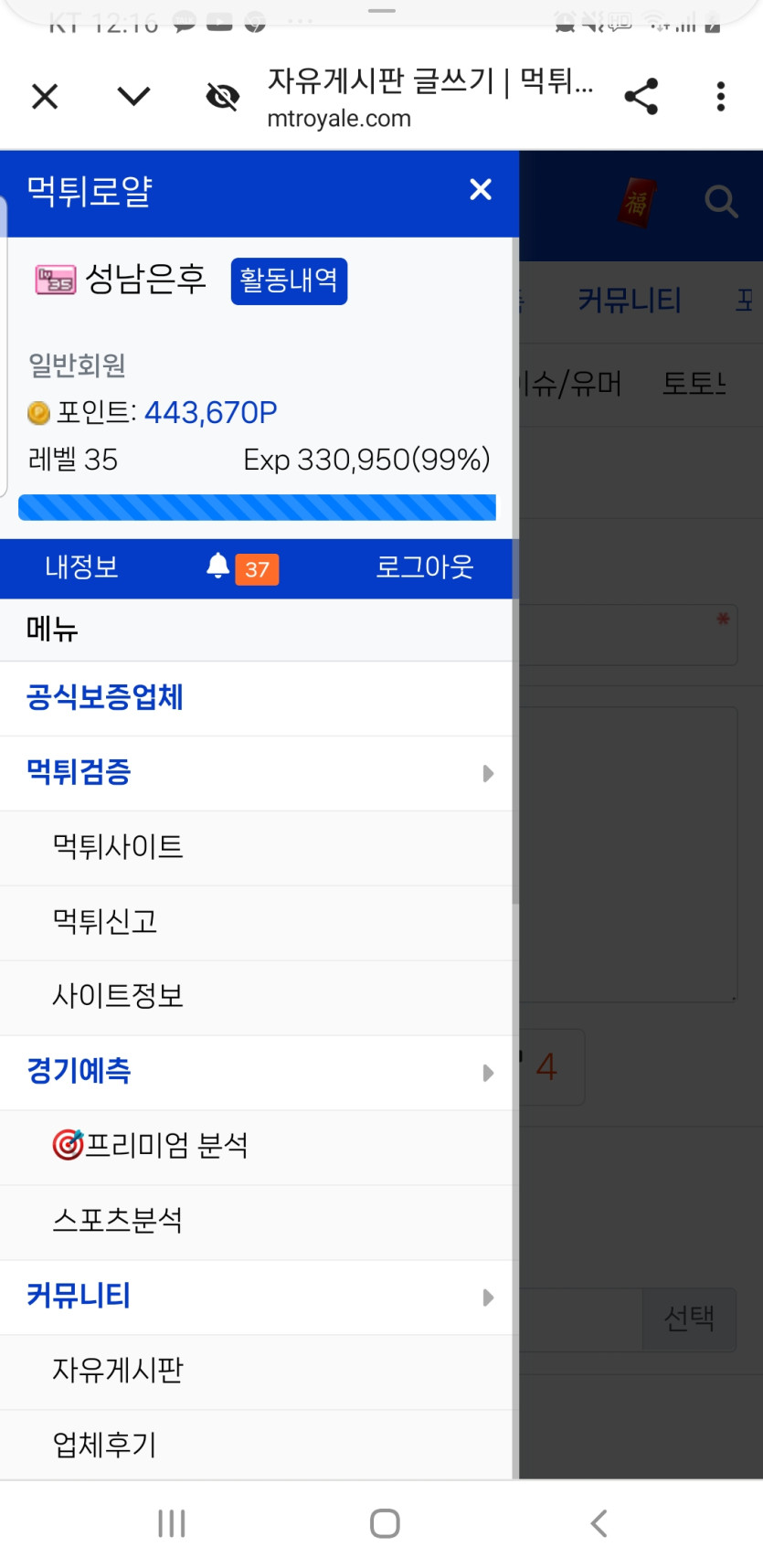
Task: Log out via 로그아웃
Action: point(424,567)
